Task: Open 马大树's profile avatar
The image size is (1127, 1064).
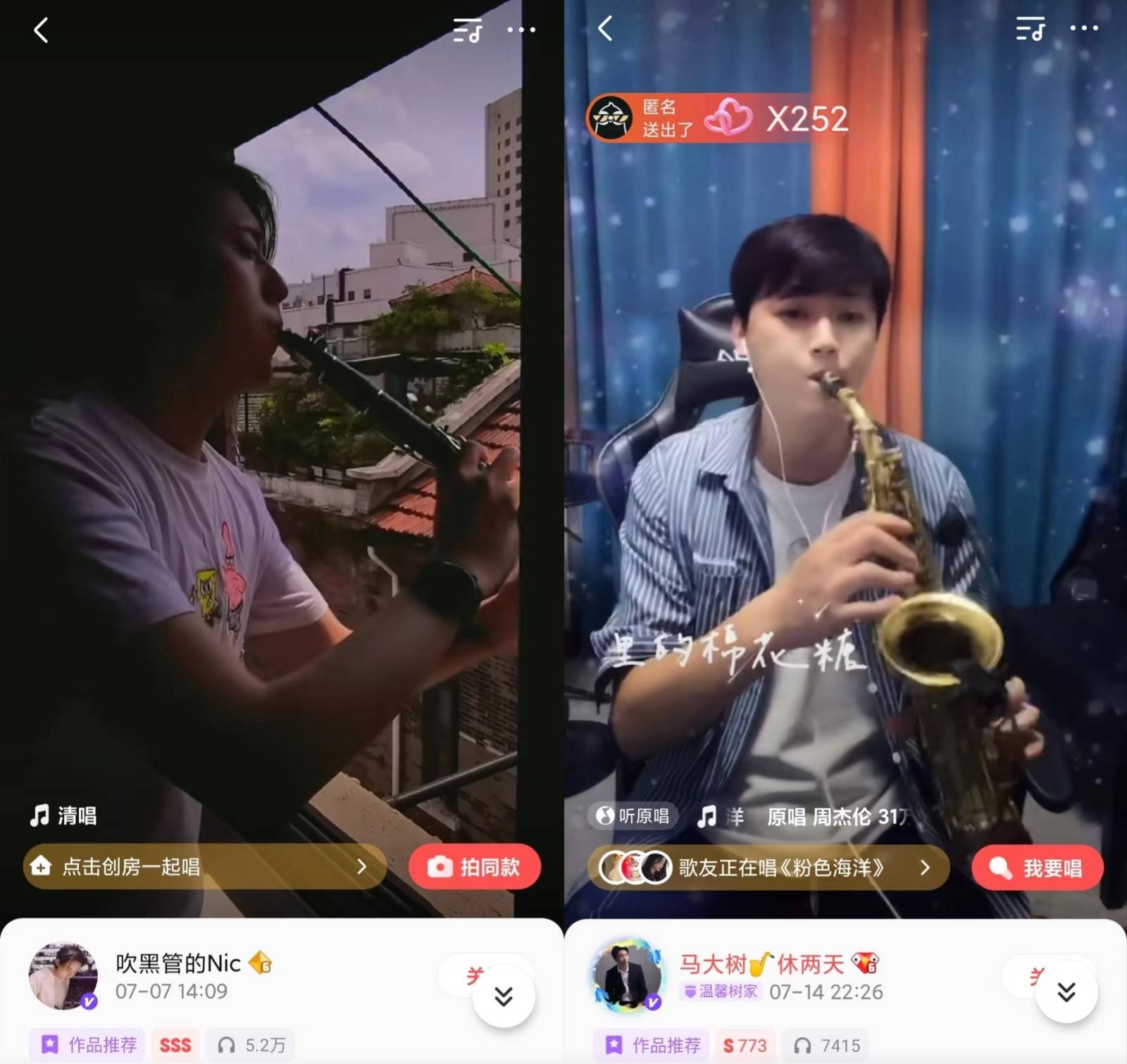Action: coord(627,976)
